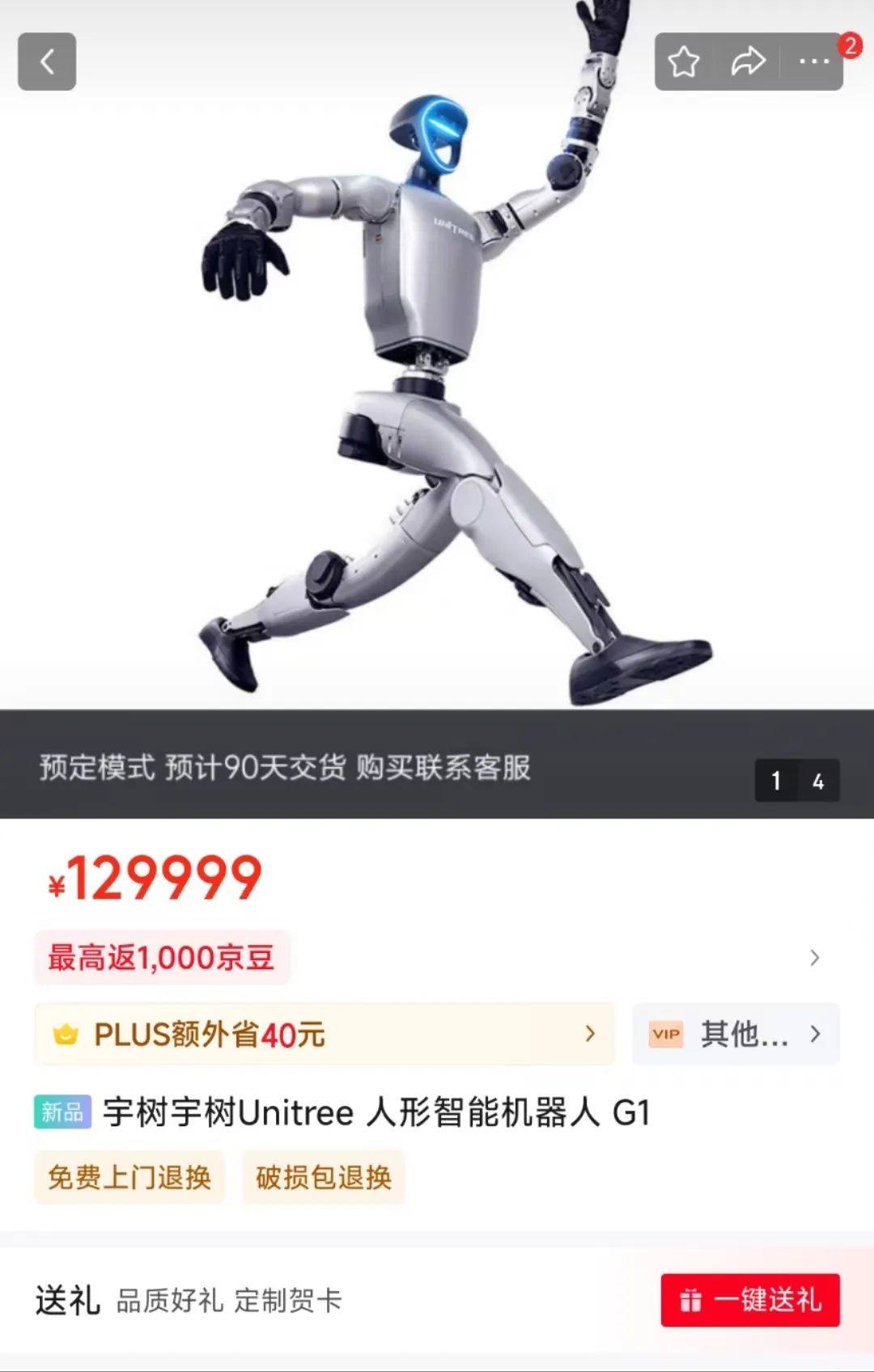Tap the 一键送礼 gift button

[x=750, y=1300]
